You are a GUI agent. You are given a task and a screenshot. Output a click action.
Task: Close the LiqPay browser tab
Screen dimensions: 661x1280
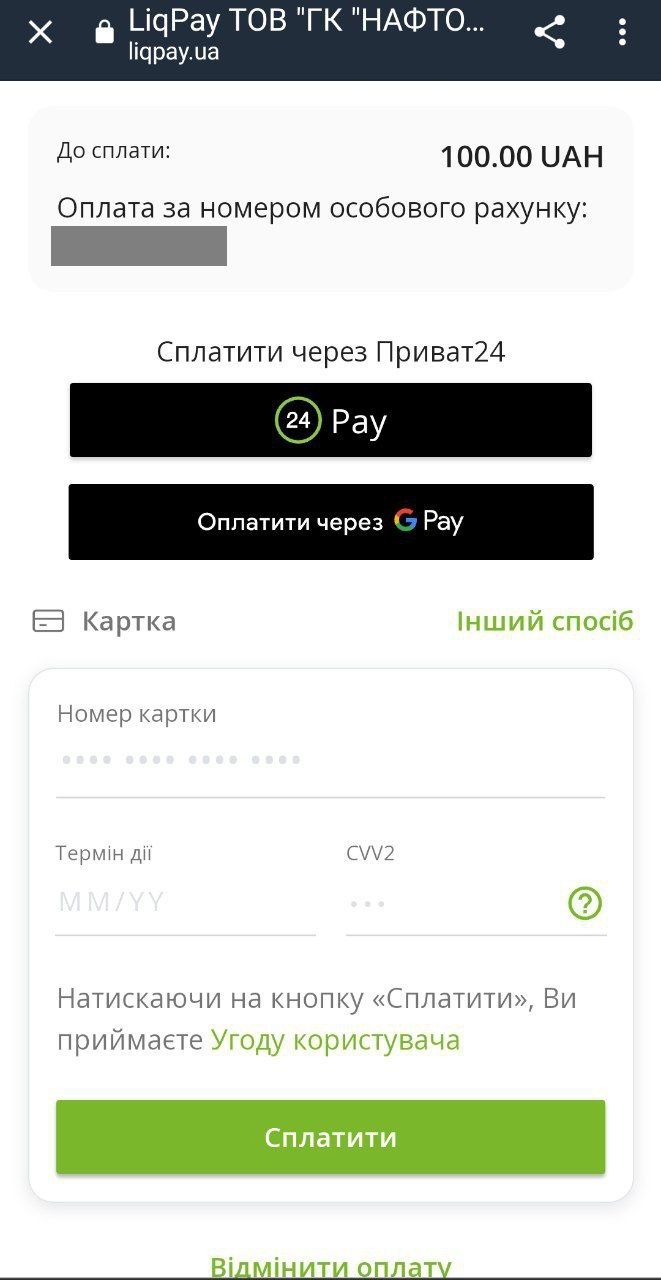click(x=40, y=33)
